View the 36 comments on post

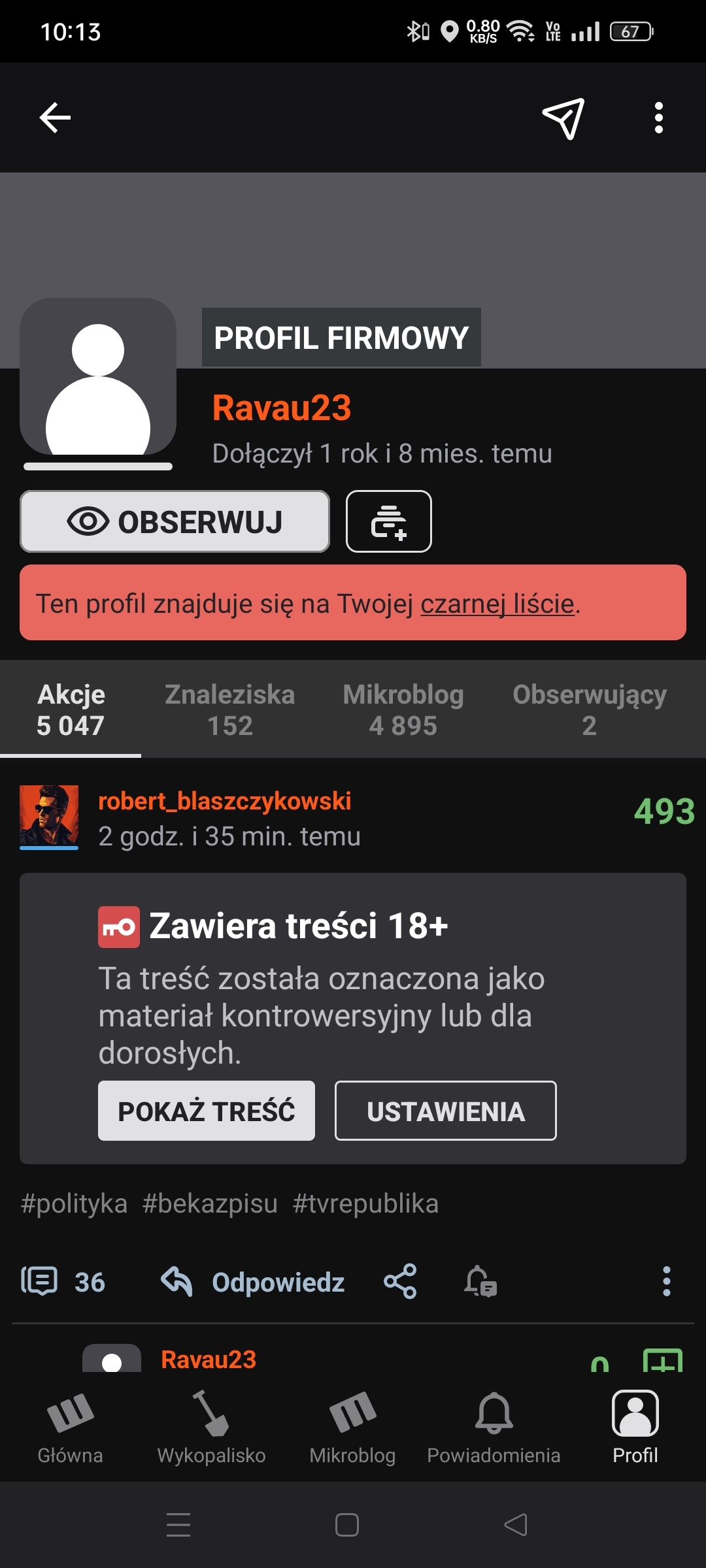pyautogui.click(x=63, y=1282)
